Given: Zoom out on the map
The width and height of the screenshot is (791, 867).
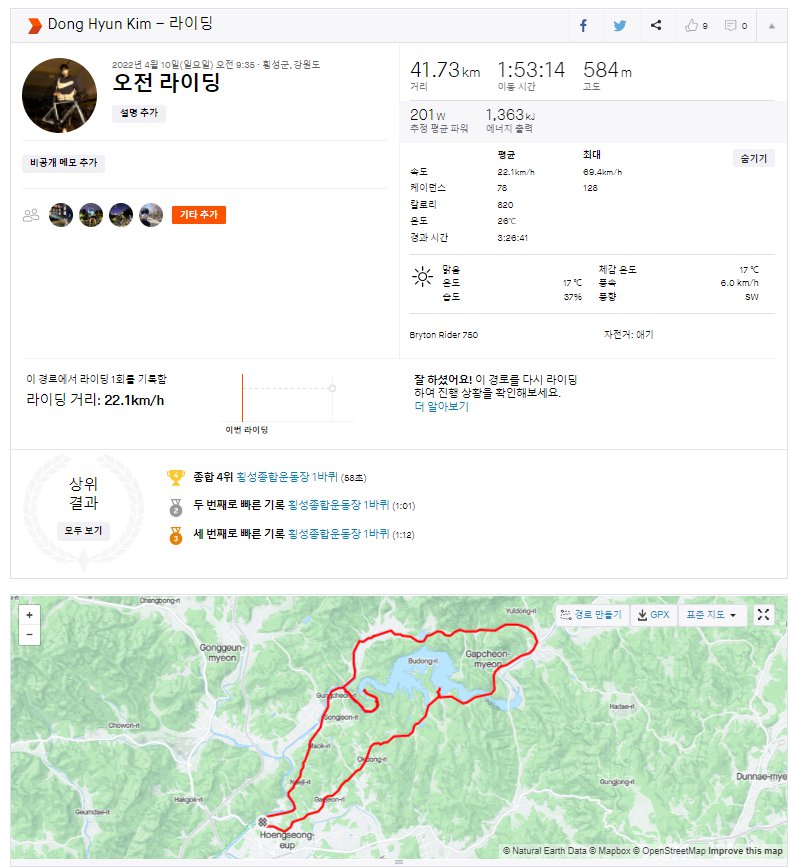Looking at the screenshot, I should tap(30, 634).
